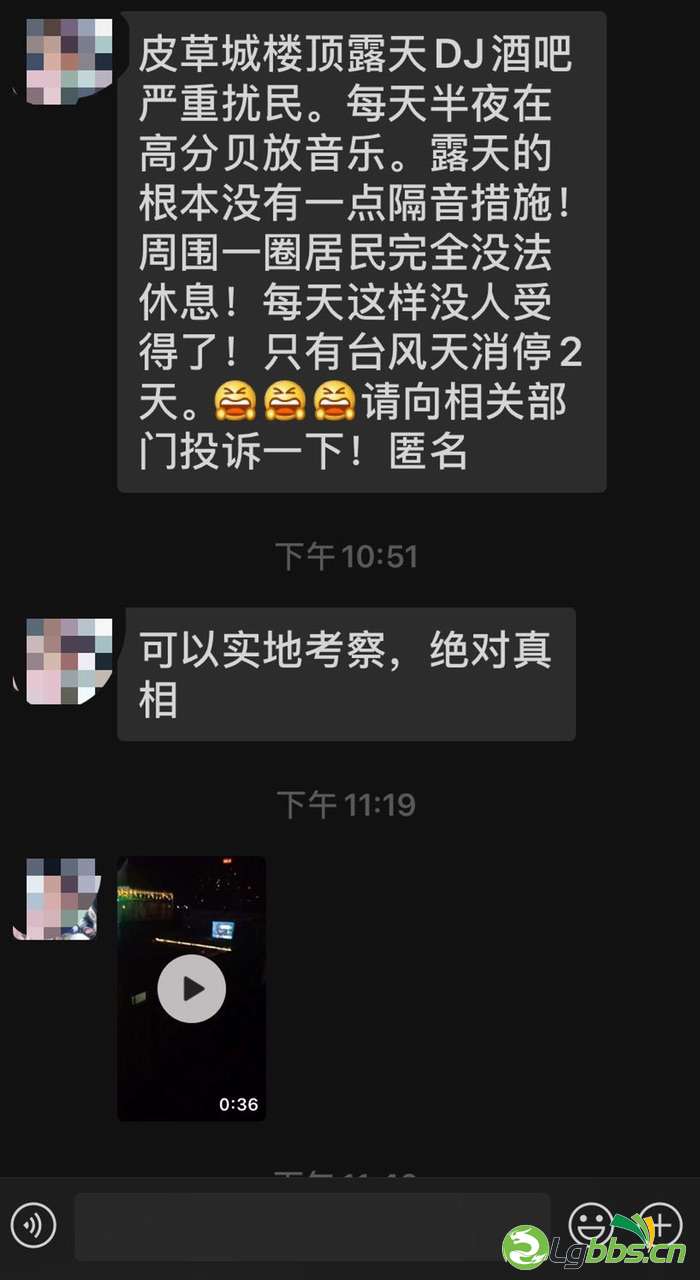Open the emoji sticker picker
The image size is (700, 1280).
point(590,1224)
